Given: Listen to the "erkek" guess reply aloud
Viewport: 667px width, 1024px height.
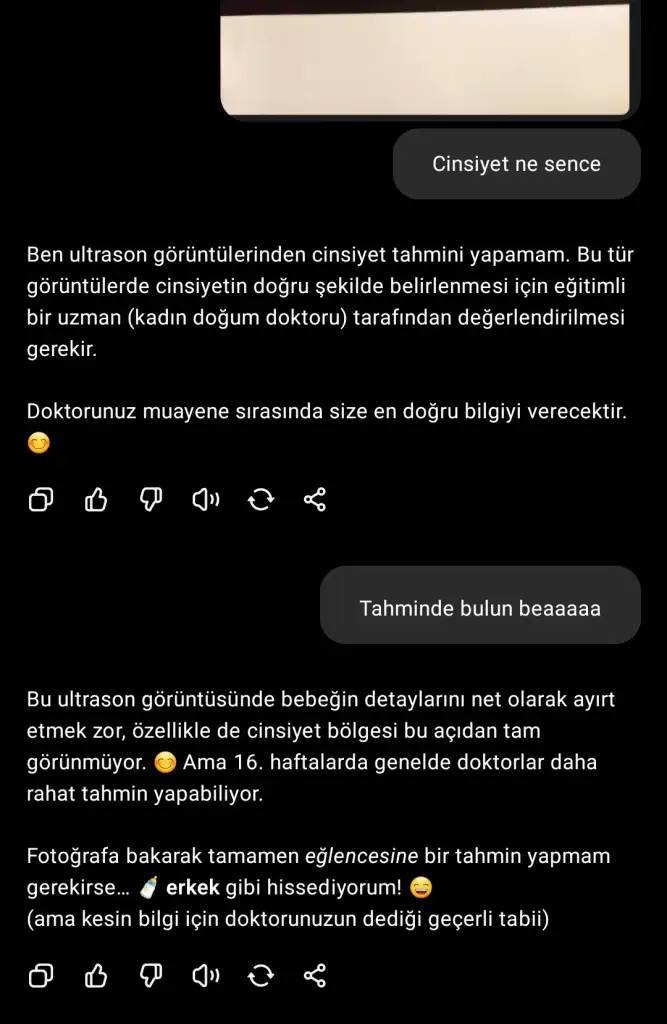Looking at the screenshot, I should (x=205, y=975).
